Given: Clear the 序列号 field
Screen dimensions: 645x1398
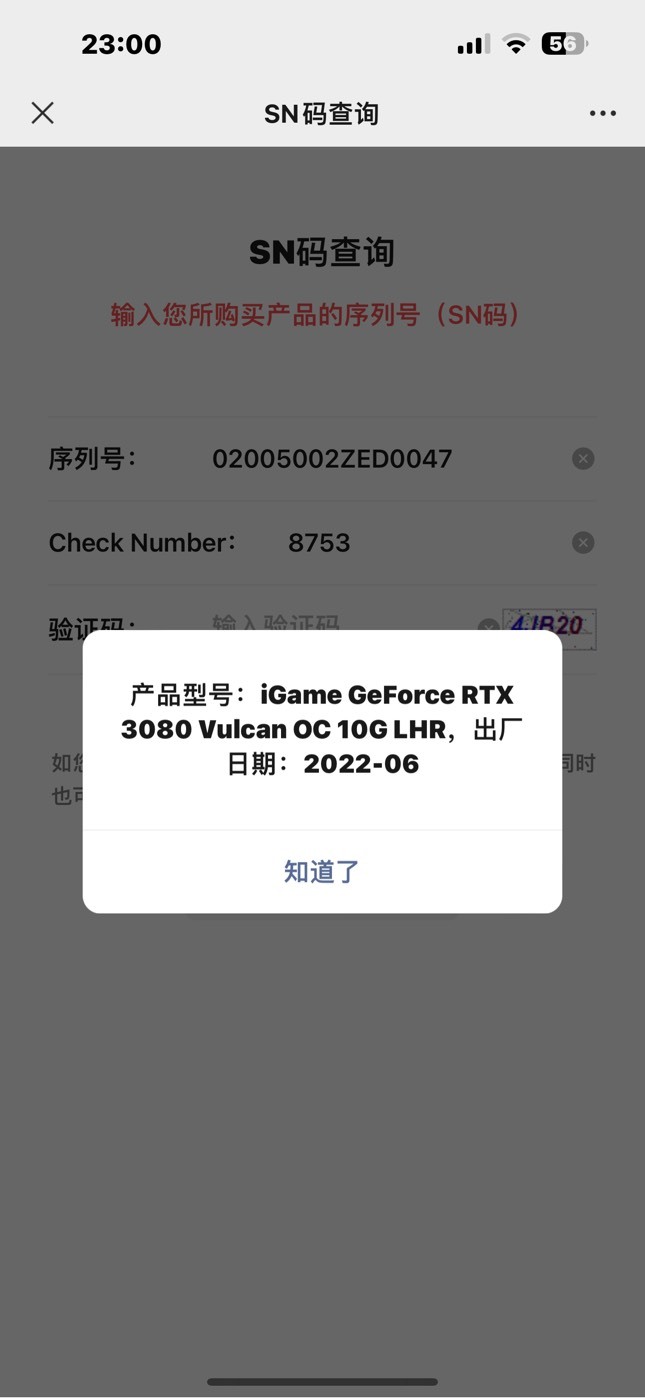Looking at the screenshot, I should [x=583, y=458].
